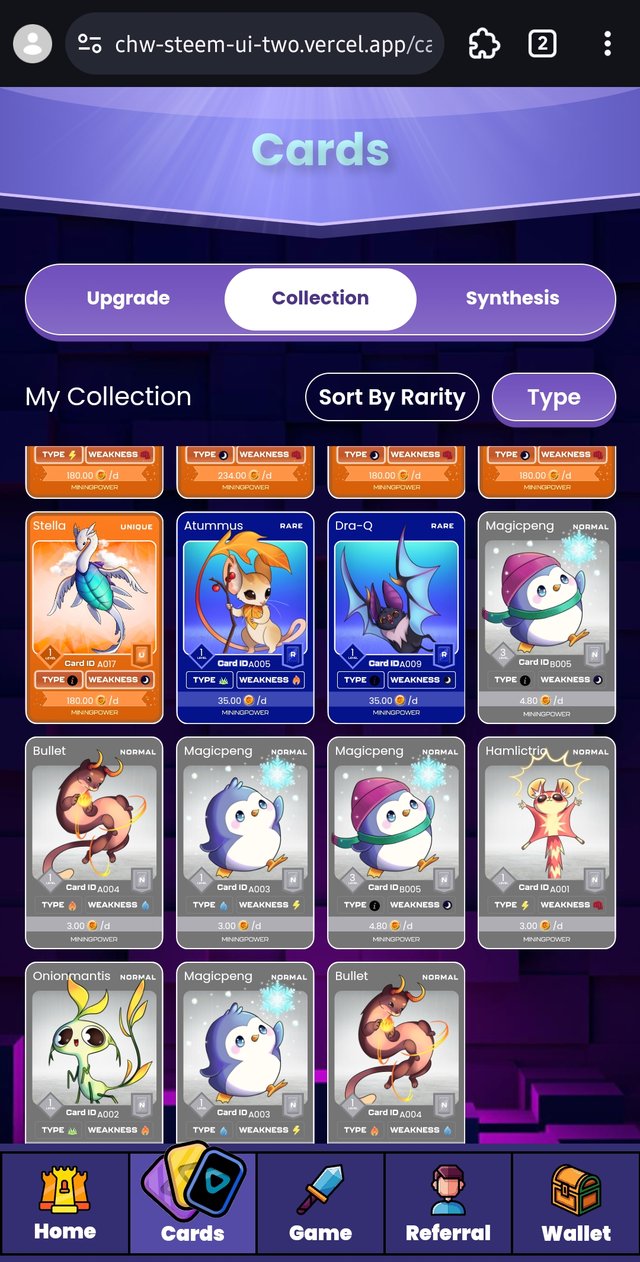Switch to the Game tab
This screenshot has height=1262, width=640.
tap(320, 1203)
